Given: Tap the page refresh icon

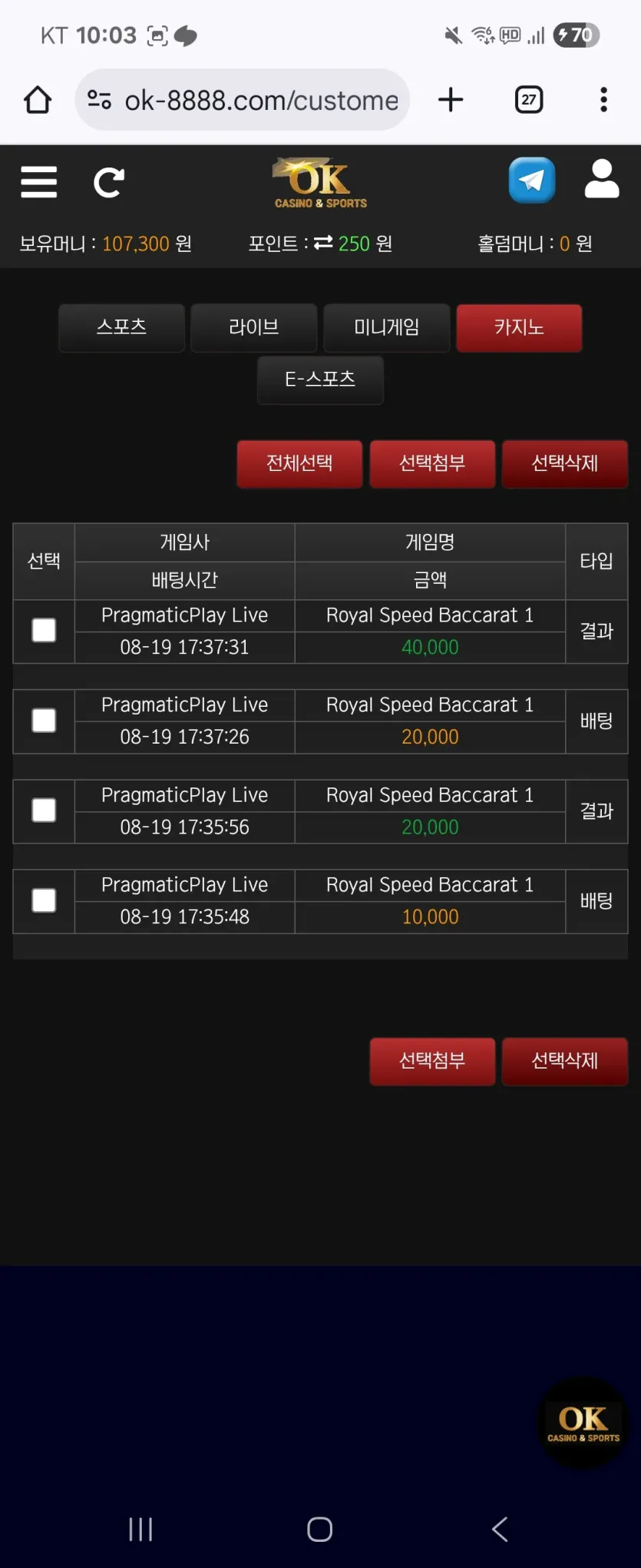Looking at the screenshot, I should click(x=108, y=182).
